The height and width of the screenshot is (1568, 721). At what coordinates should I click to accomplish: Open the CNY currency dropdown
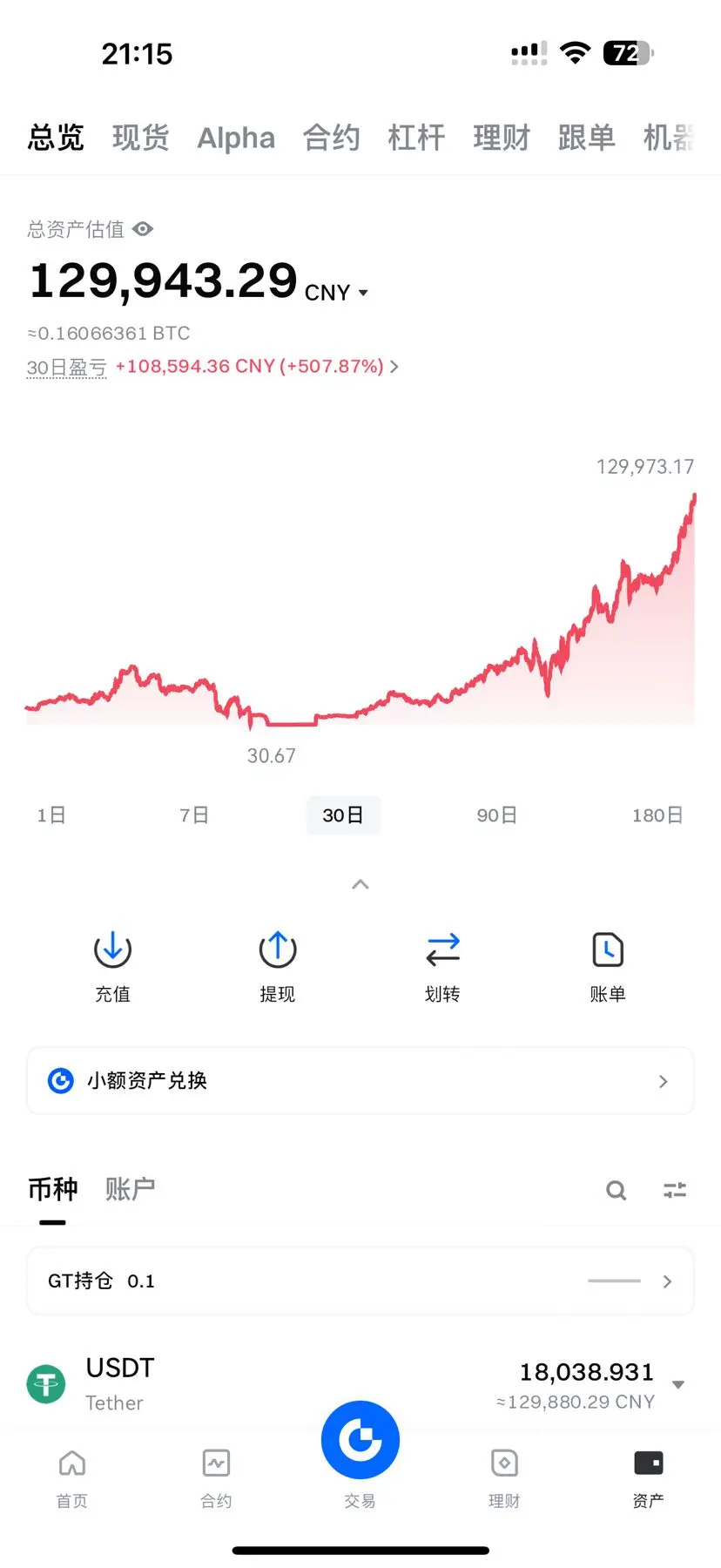(338, 293)
